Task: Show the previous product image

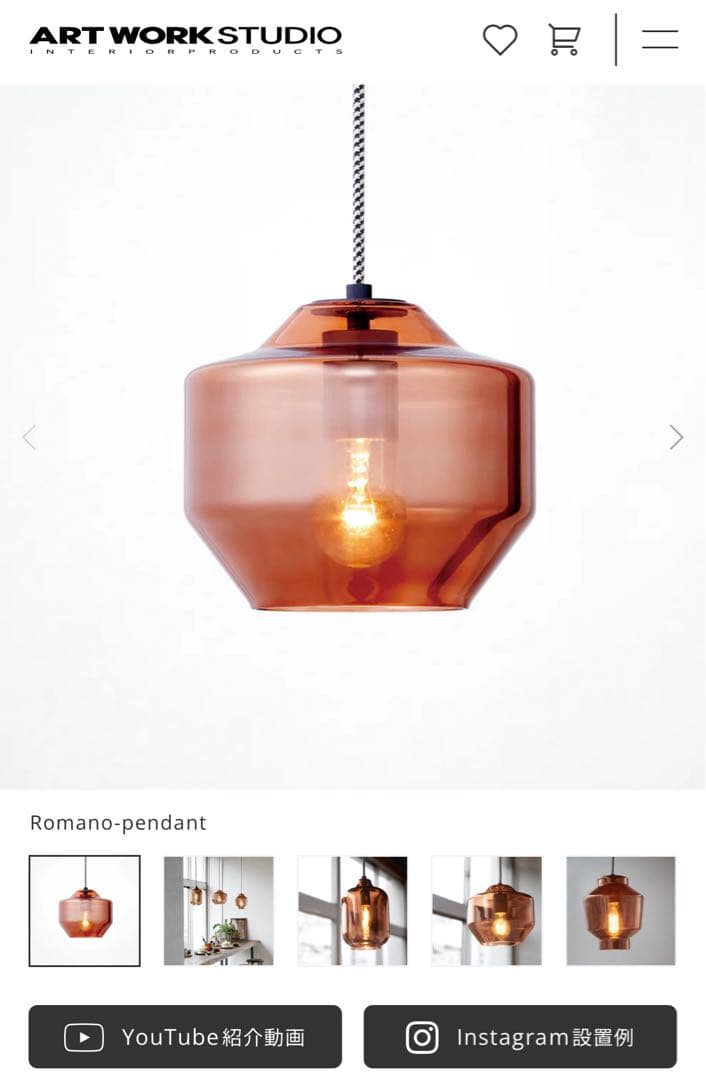Action: click(29, 437)
